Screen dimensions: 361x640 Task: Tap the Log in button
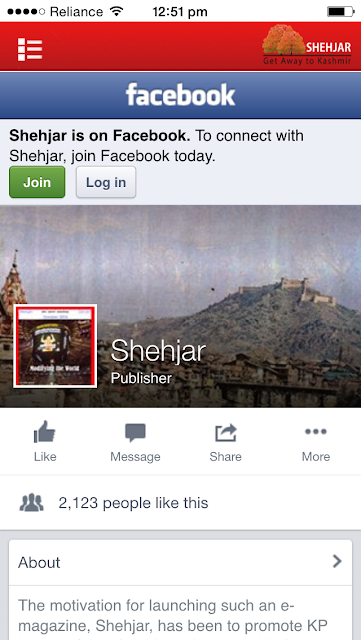pos(106,182)
